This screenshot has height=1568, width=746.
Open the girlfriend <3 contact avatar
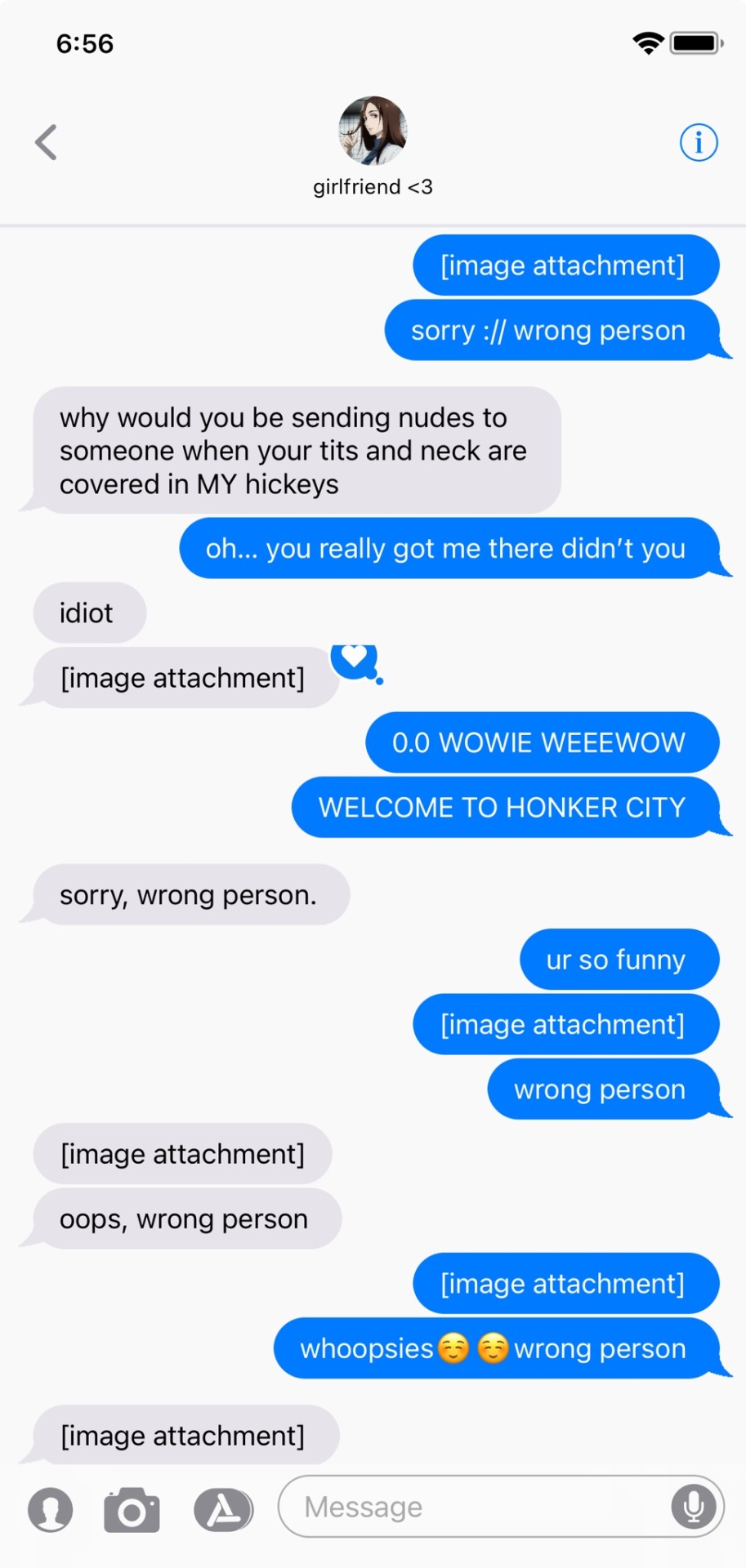373,131
